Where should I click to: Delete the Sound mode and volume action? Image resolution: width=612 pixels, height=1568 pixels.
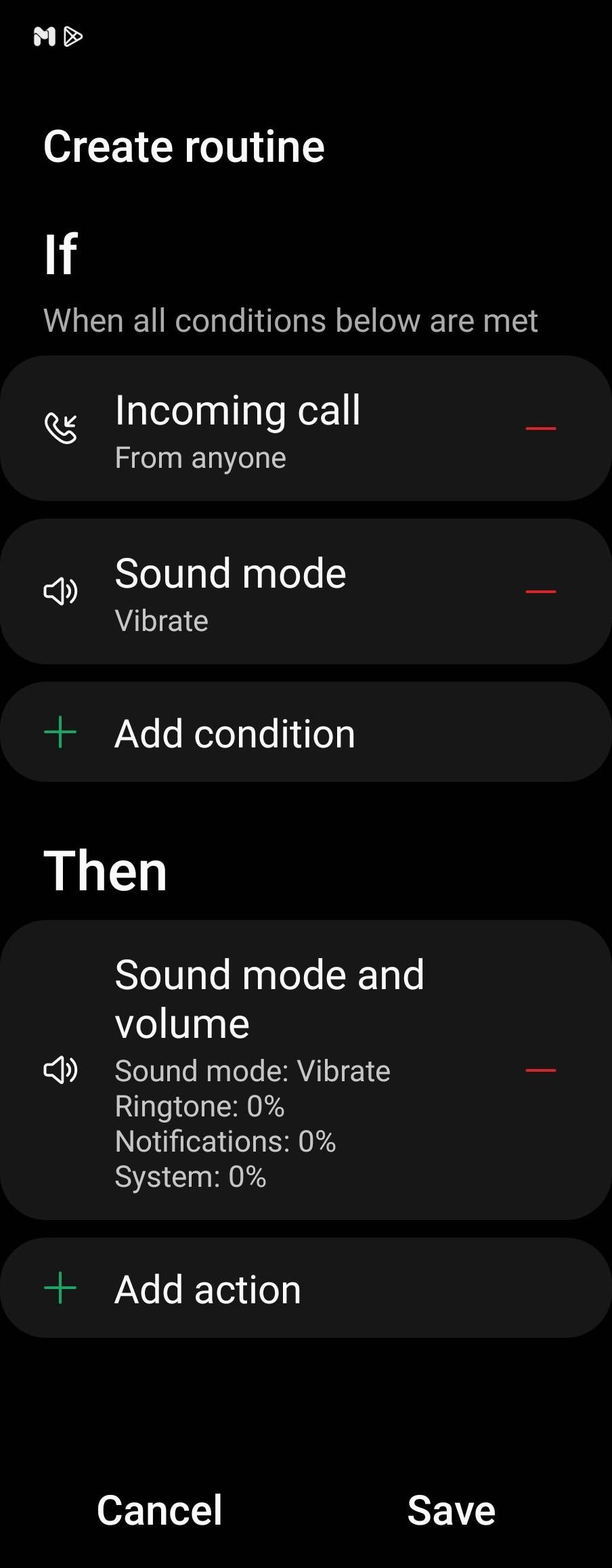(540, 1070)
